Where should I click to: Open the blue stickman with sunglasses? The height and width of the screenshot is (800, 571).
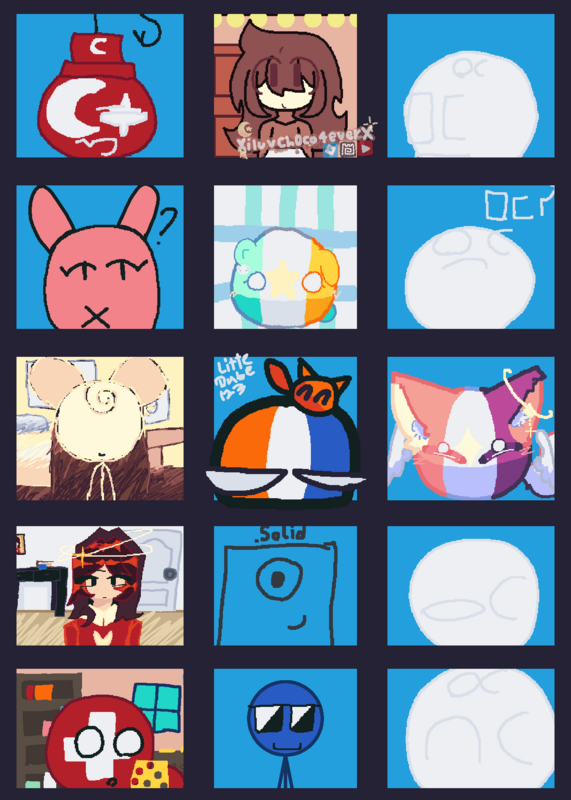point(285,729)
